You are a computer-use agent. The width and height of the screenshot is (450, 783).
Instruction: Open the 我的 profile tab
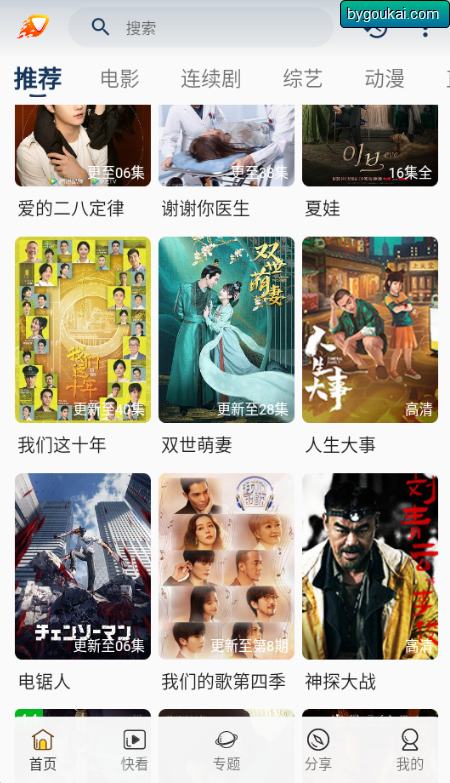pos(410,750)
